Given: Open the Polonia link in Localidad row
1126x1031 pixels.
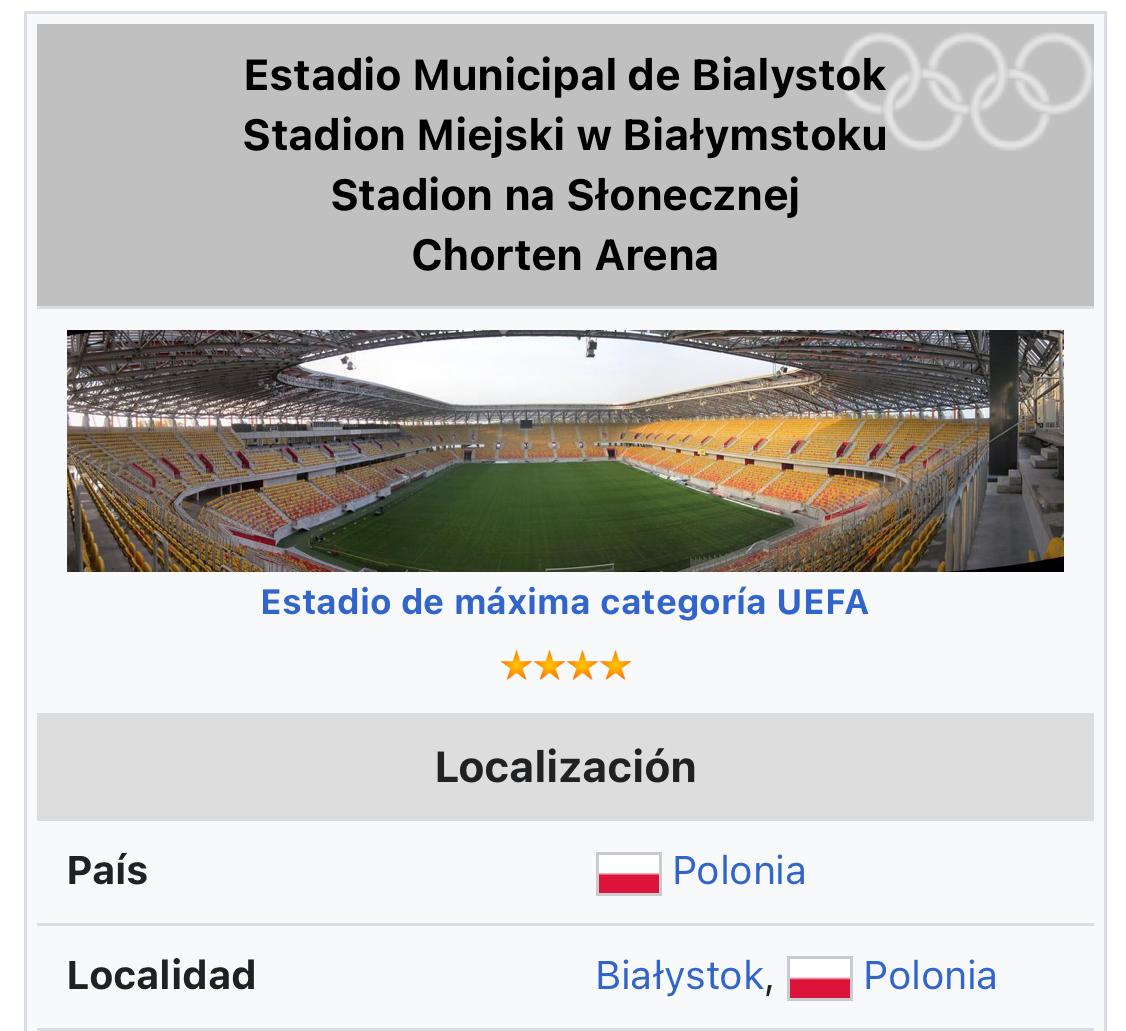Looking at the screenshot, I should [x=929, y=976].
